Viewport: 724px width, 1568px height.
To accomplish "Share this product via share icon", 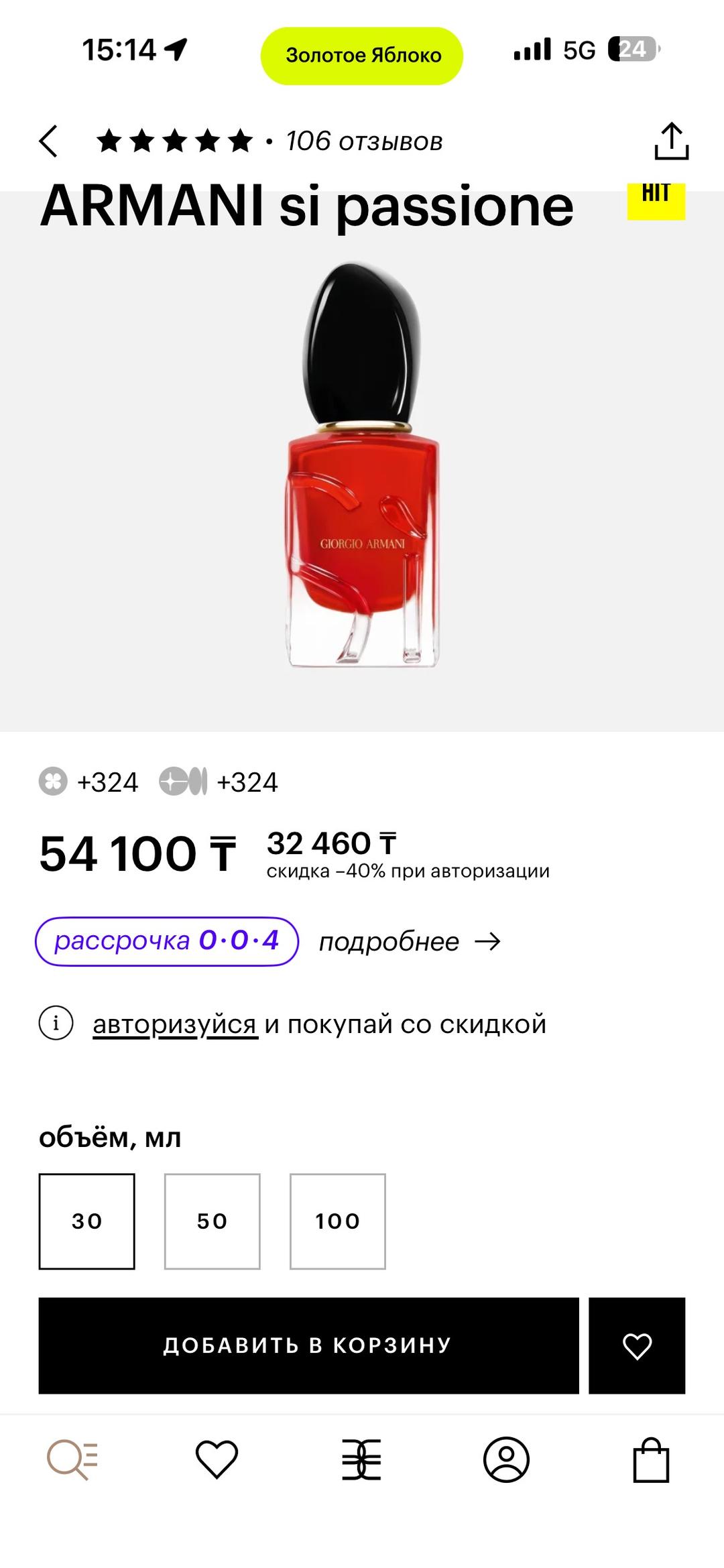I will click(x=671, y=141).
